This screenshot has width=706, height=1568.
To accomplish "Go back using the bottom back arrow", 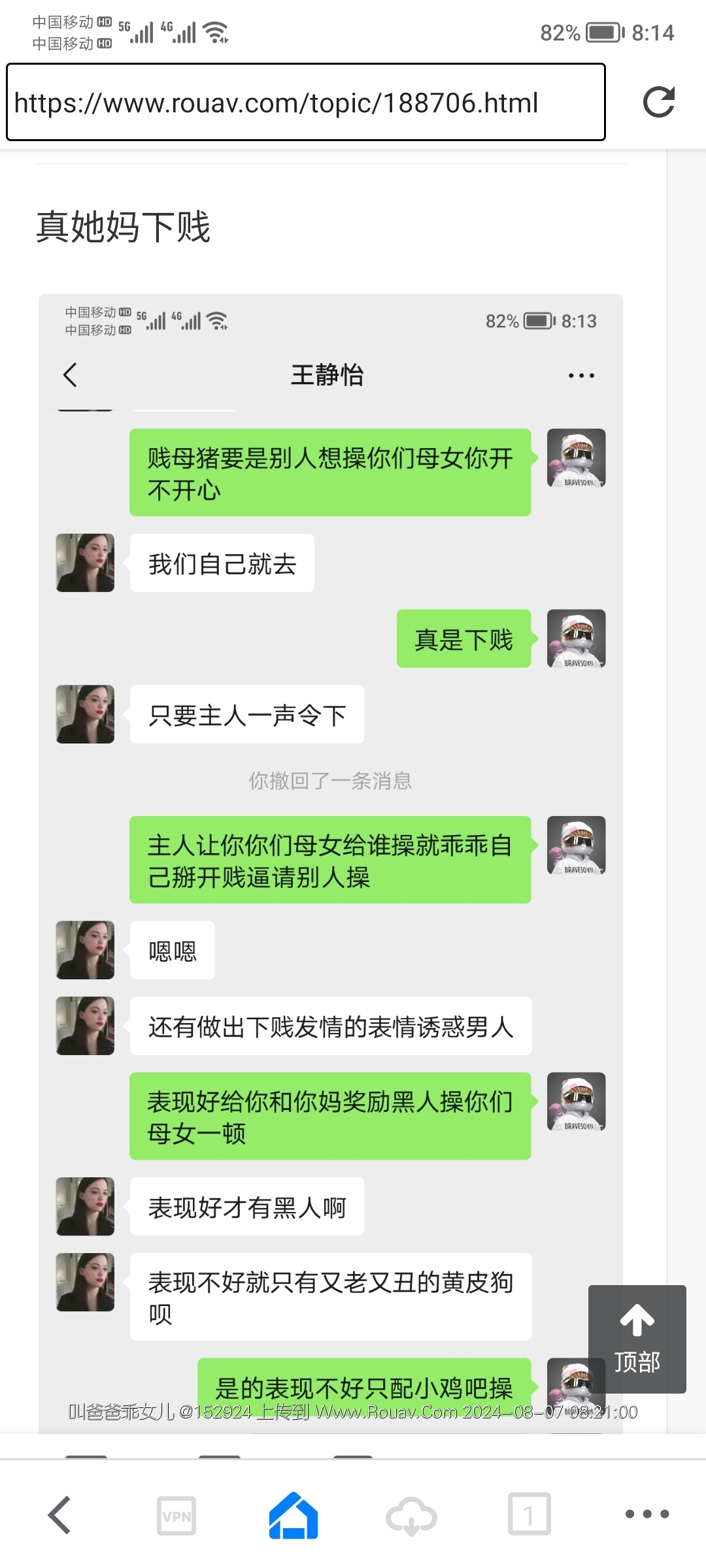I will [x=60, y=1514].
